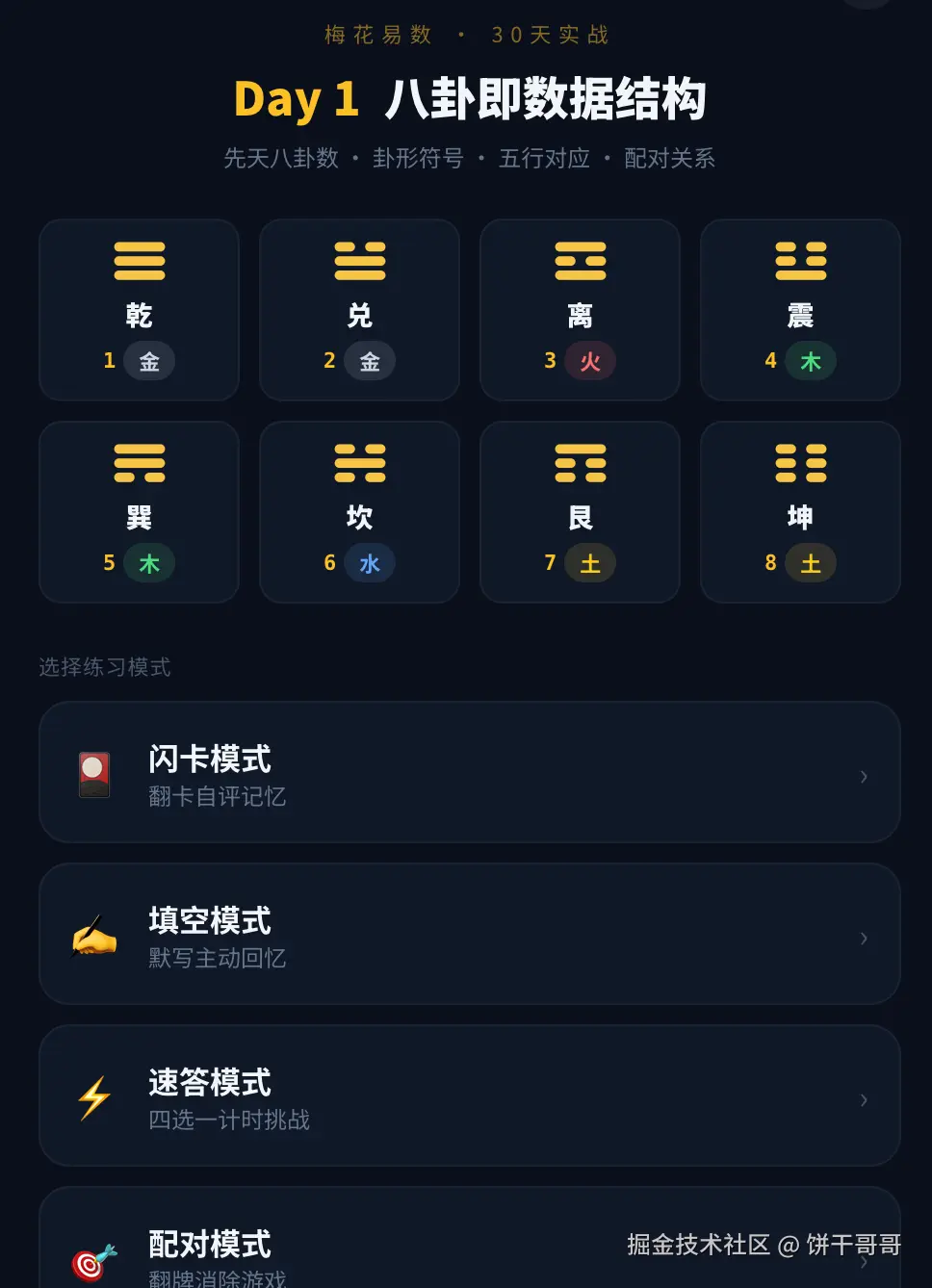Viewport: 932px width, 1288px height.
Task: Launch 速答模式 timed quiz
Action: [469, 1096]
